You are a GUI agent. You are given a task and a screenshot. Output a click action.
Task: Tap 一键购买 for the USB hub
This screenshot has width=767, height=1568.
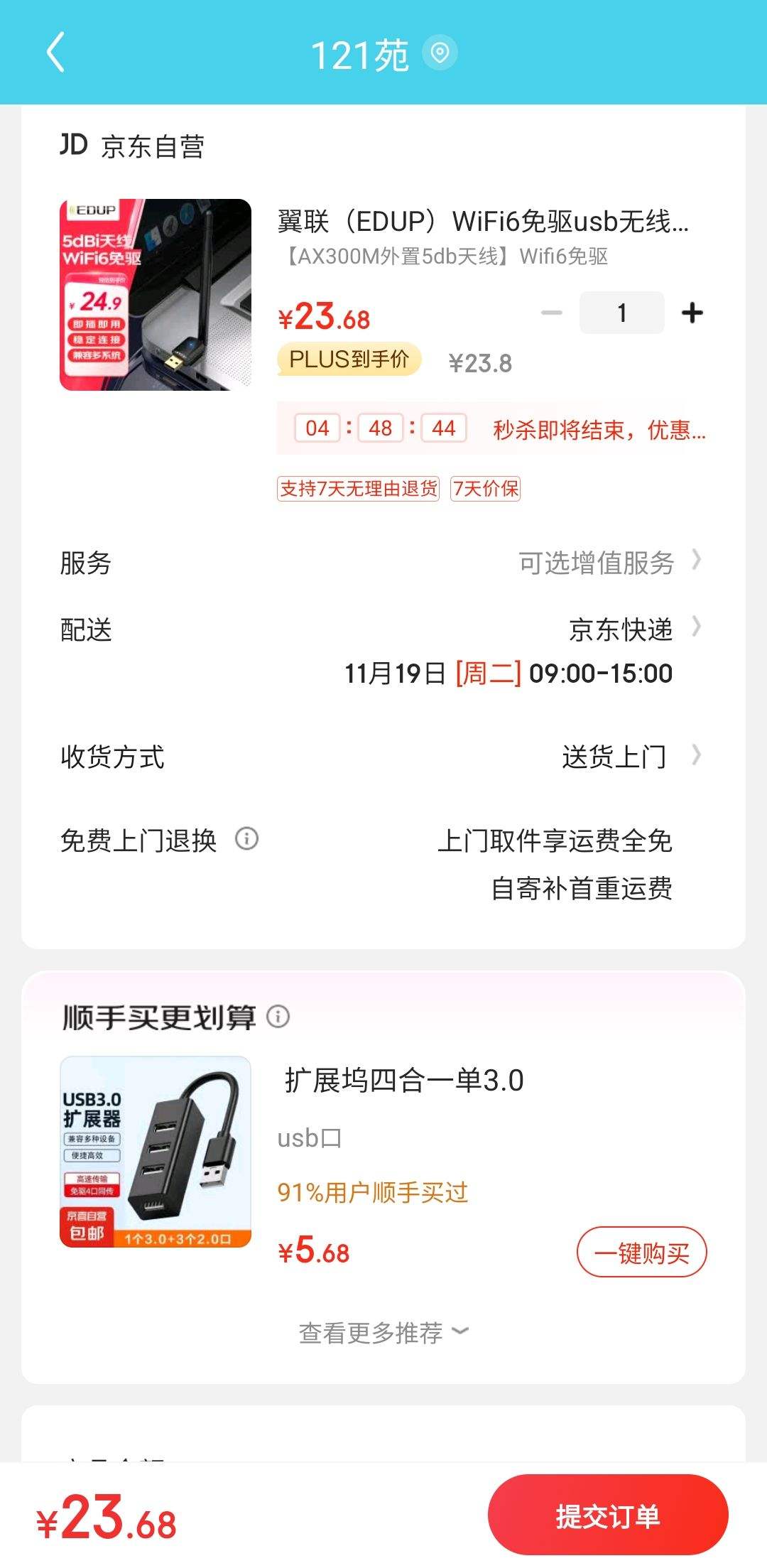point(641,1252)
